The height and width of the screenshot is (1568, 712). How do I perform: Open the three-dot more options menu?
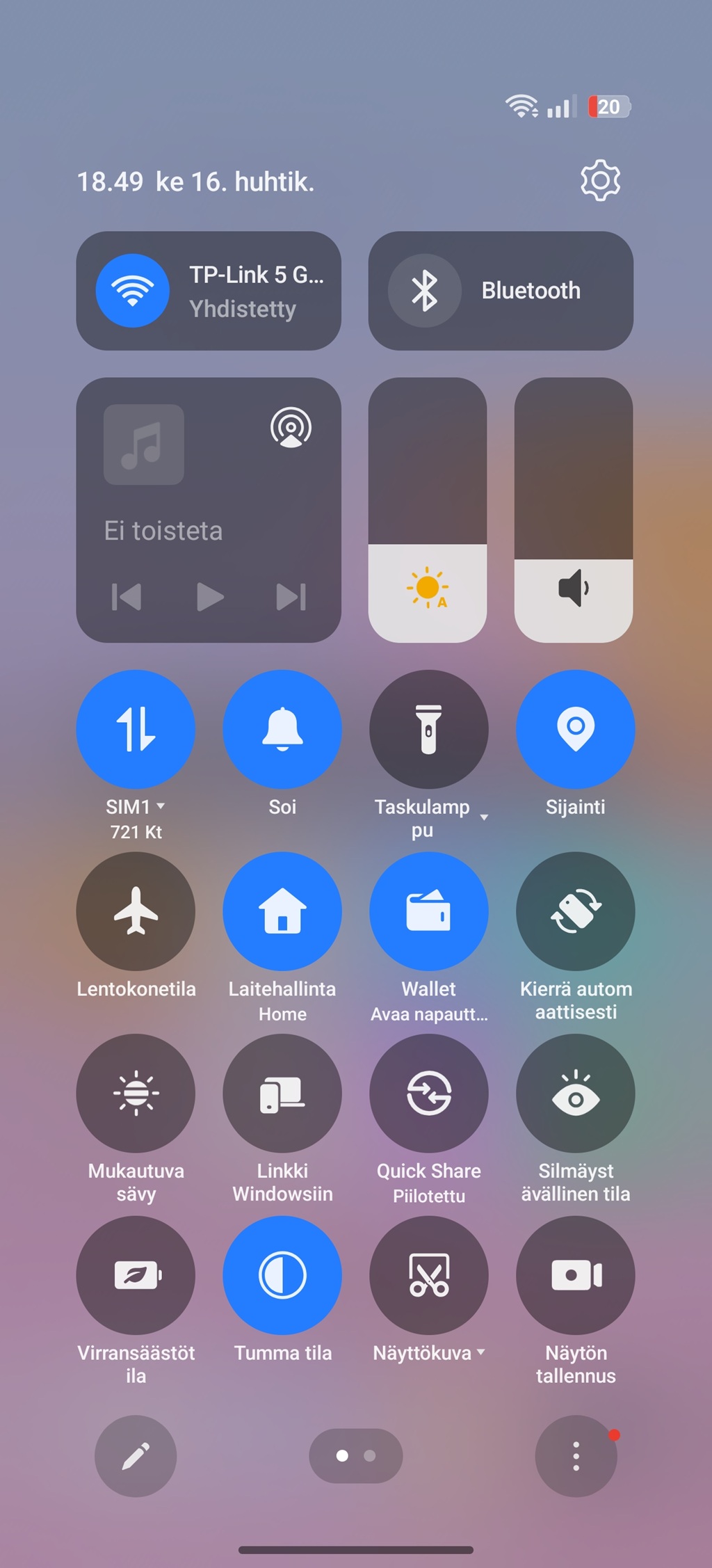(576, 1456)
